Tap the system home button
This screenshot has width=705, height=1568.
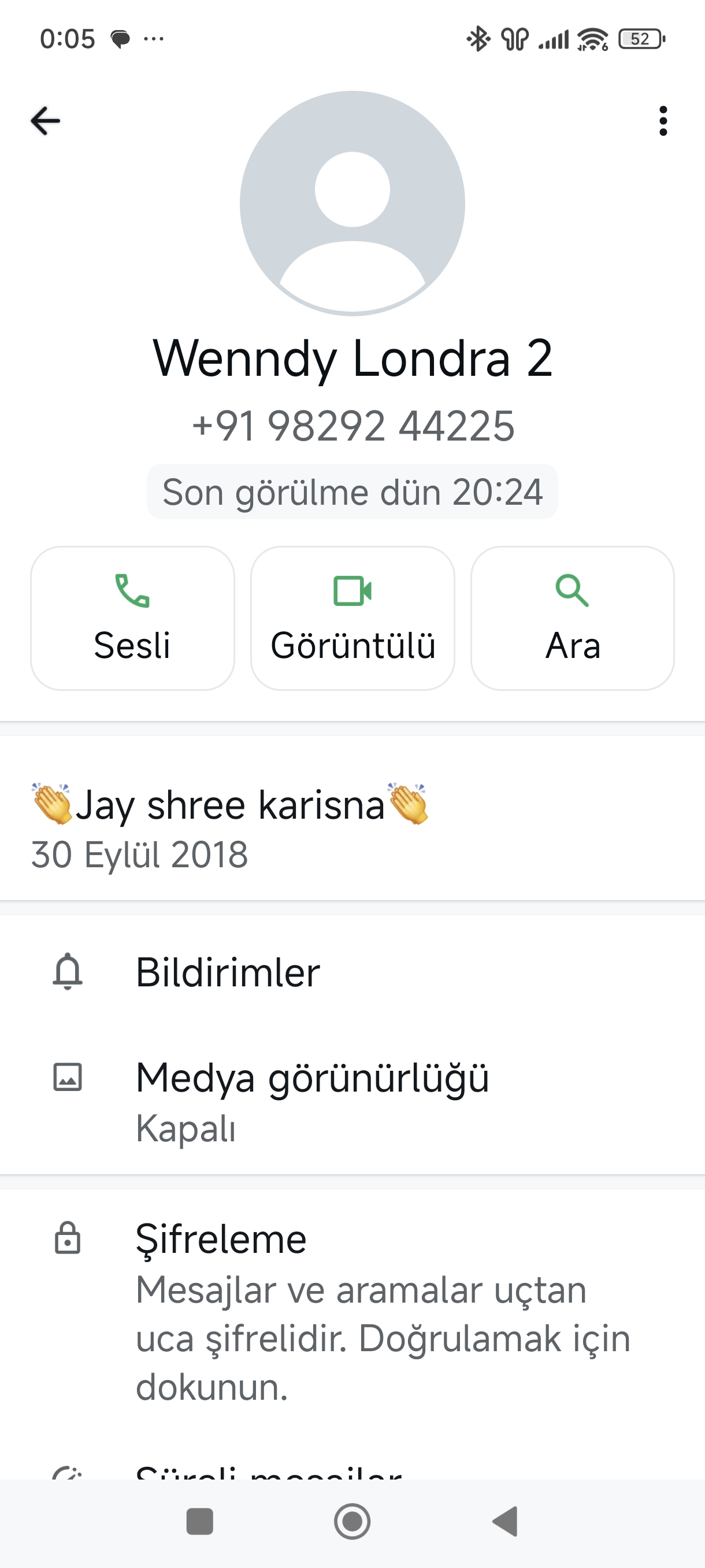click(x=352, y=1522)
